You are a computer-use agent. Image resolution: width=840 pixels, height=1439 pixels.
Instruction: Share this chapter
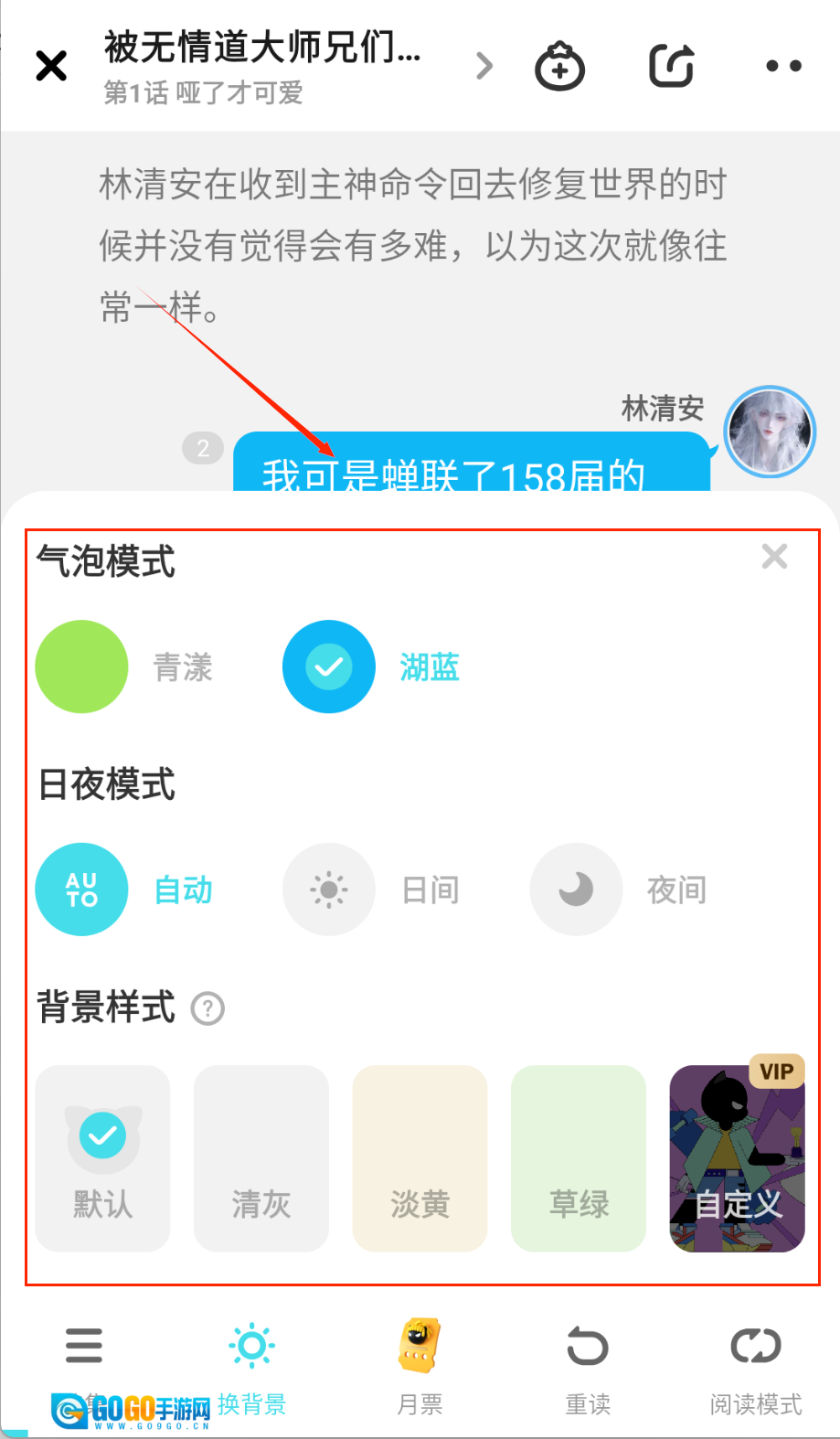coord(672,66)
